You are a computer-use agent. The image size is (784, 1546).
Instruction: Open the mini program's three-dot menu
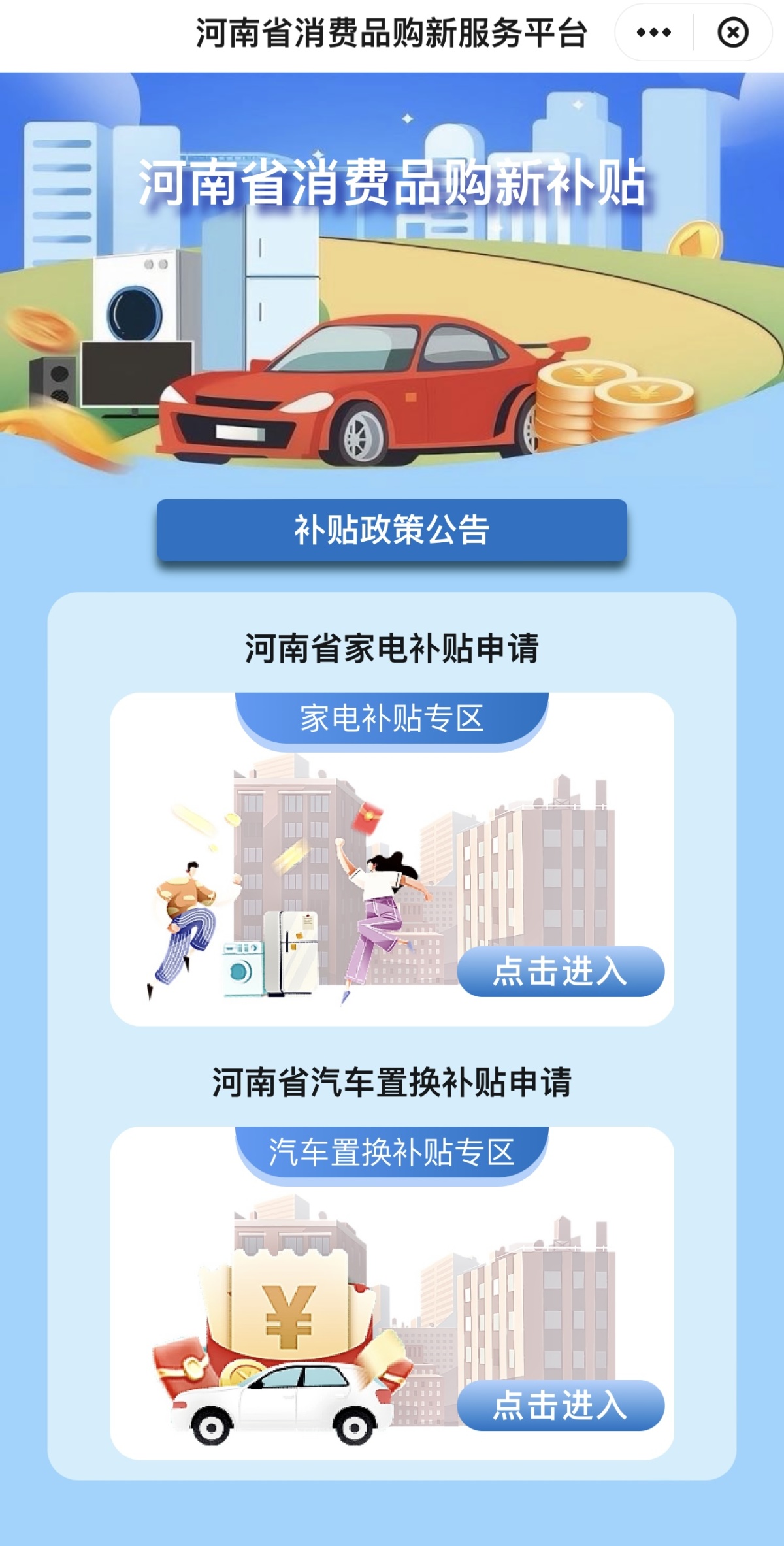[x=653, y=32]
